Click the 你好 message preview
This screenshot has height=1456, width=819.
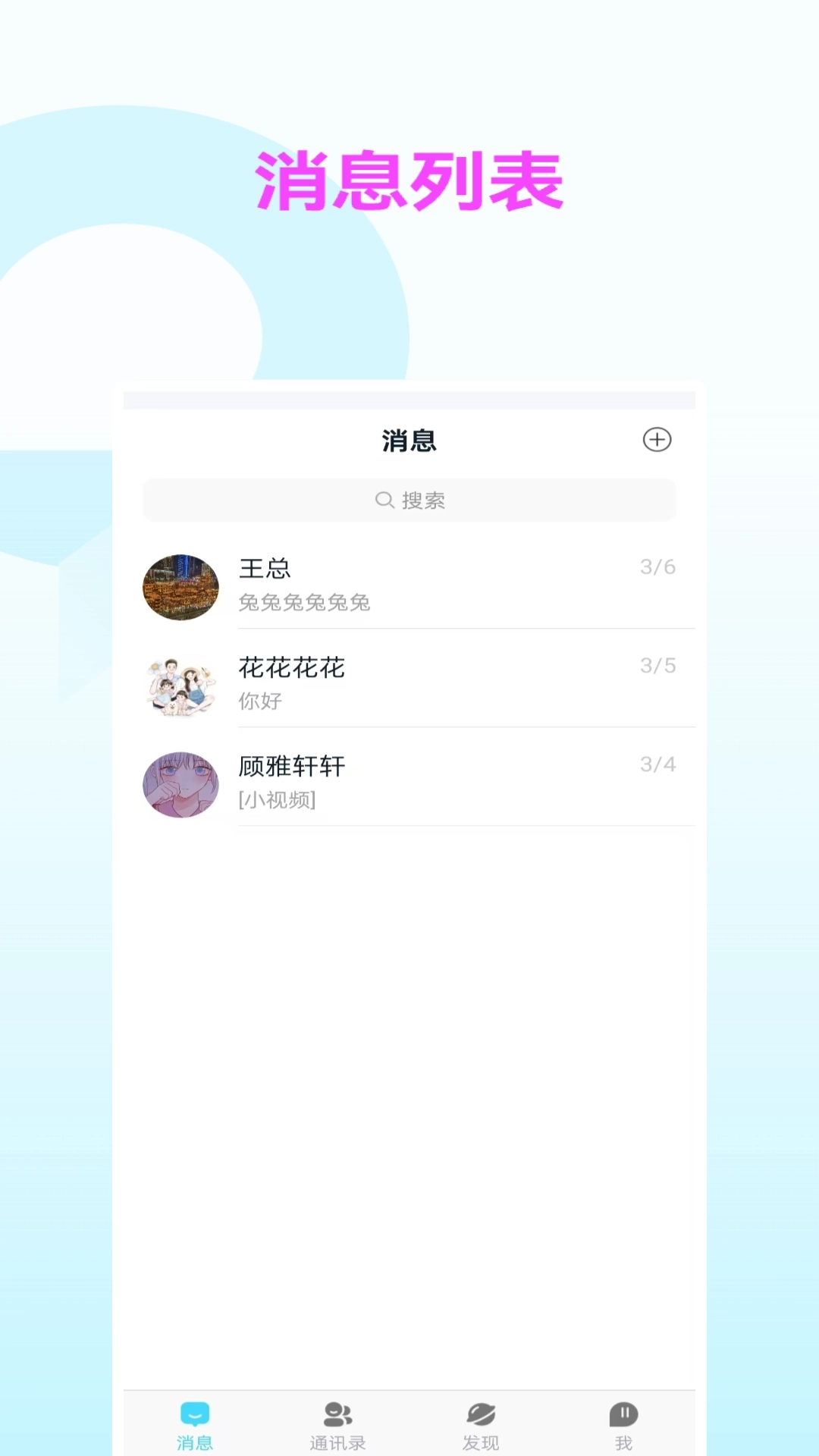(x=259, y=701)
